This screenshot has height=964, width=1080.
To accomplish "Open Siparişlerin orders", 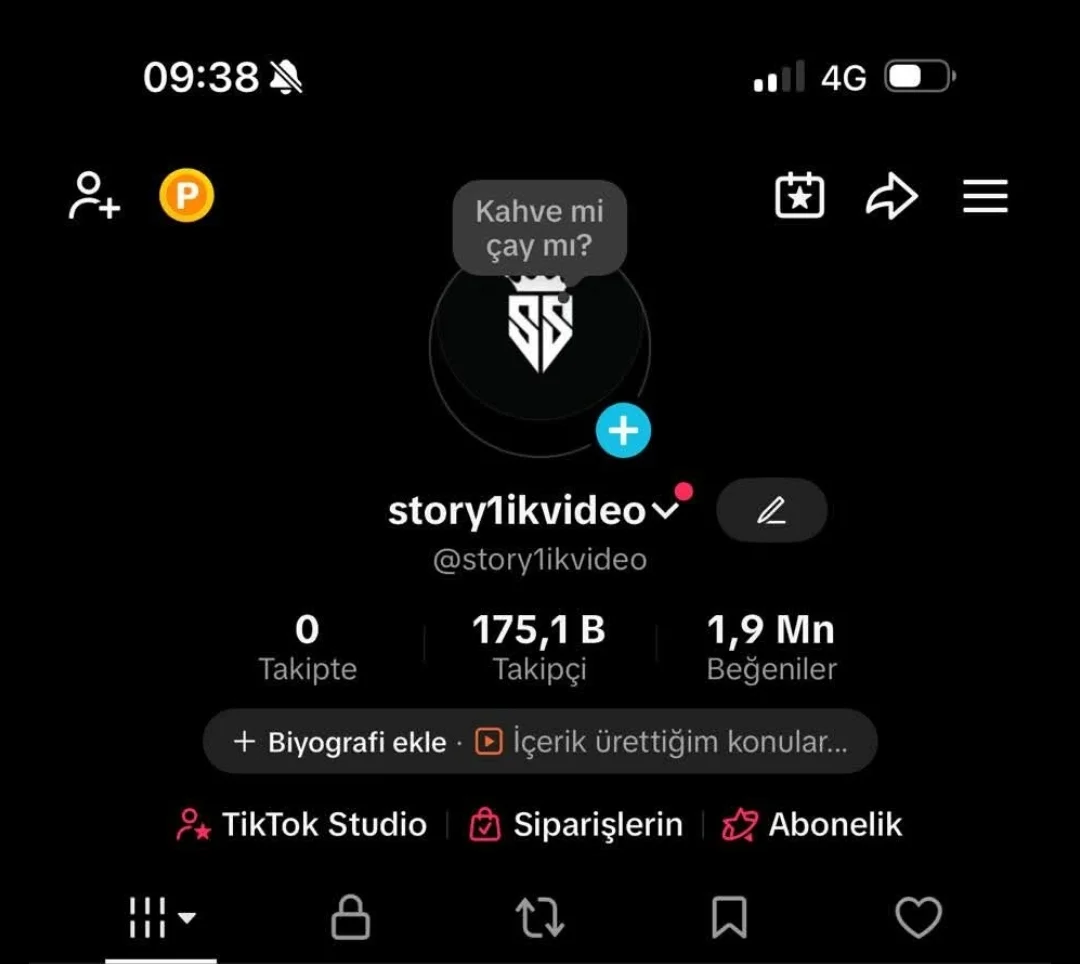I will (x=577, y=825).
